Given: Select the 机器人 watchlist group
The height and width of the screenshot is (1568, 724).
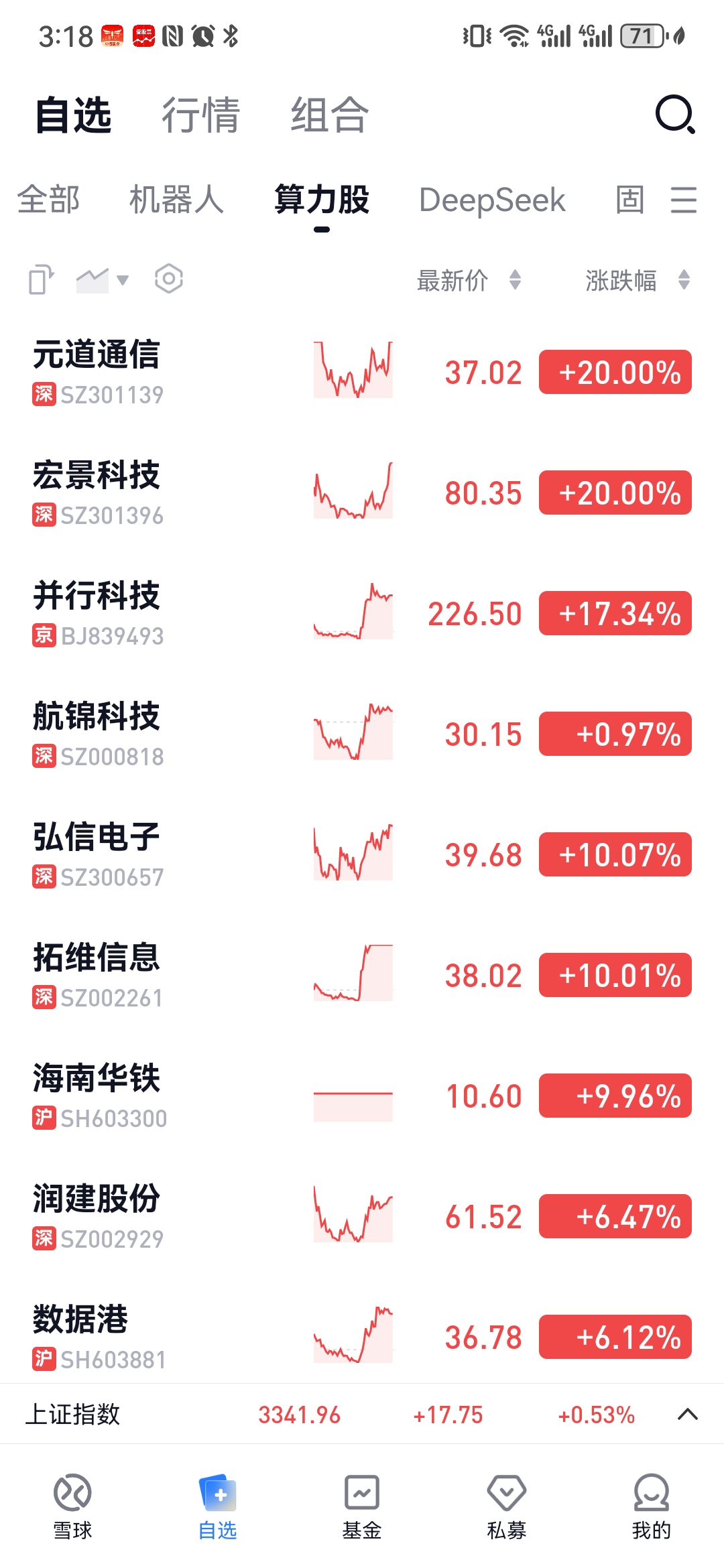Looking at the screenshot, I should 176,200.
